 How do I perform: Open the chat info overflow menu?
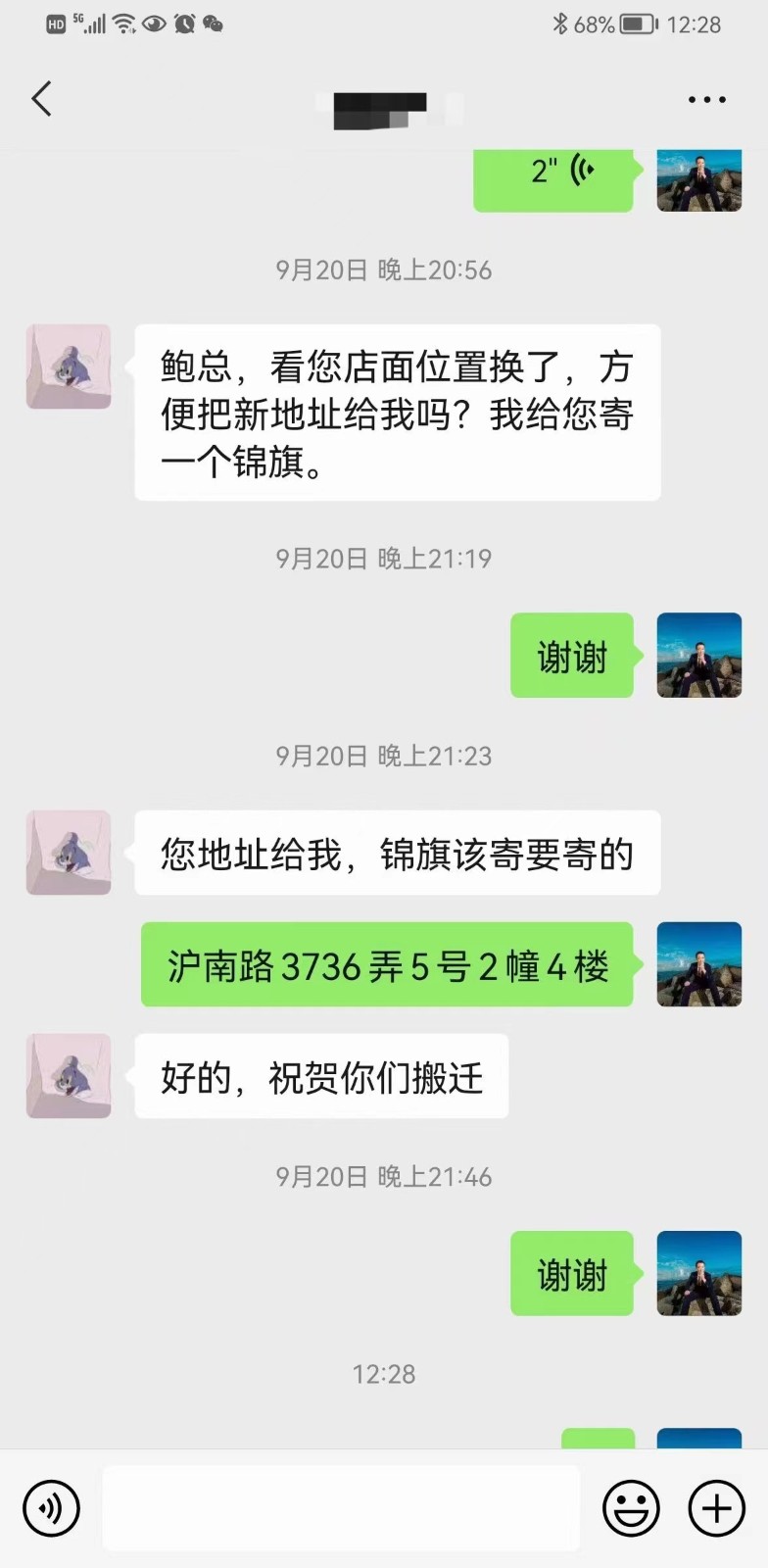706,100
